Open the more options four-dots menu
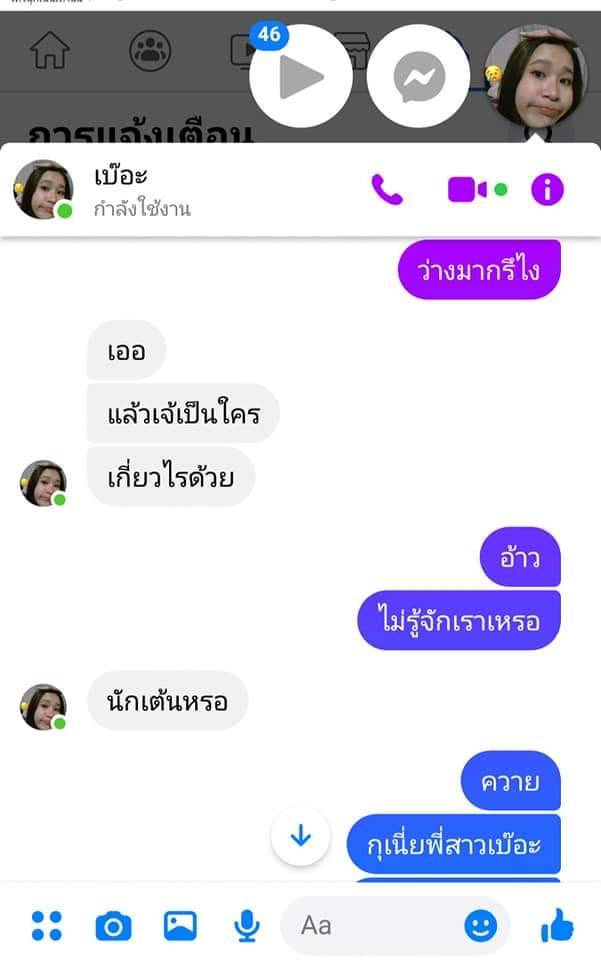 [46, 926]
